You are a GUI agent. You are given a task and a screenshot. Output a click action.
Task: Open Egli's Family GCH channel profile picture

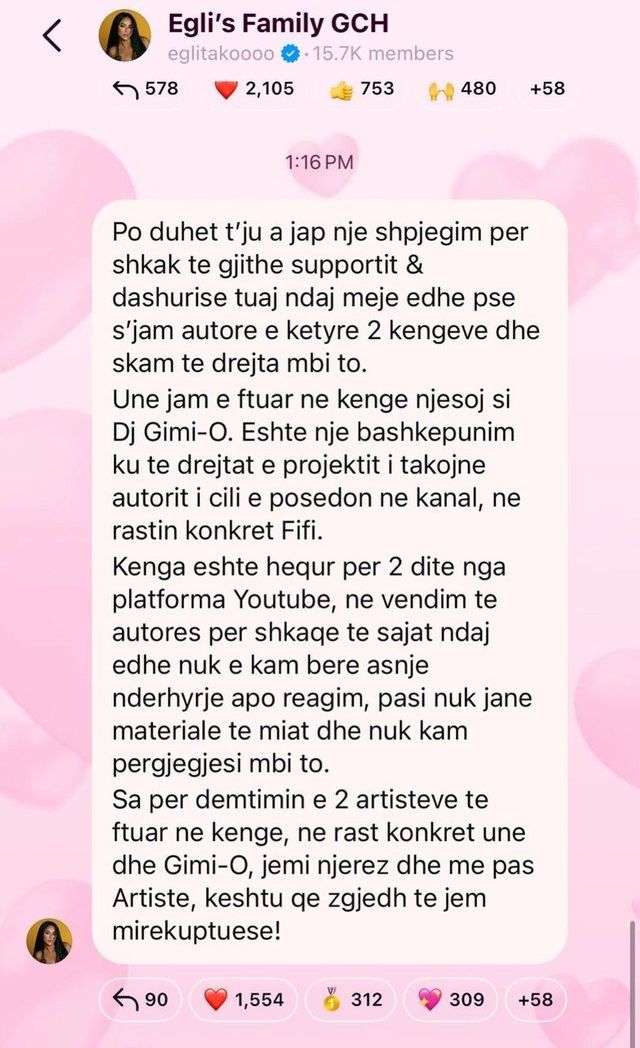(125, 36)
